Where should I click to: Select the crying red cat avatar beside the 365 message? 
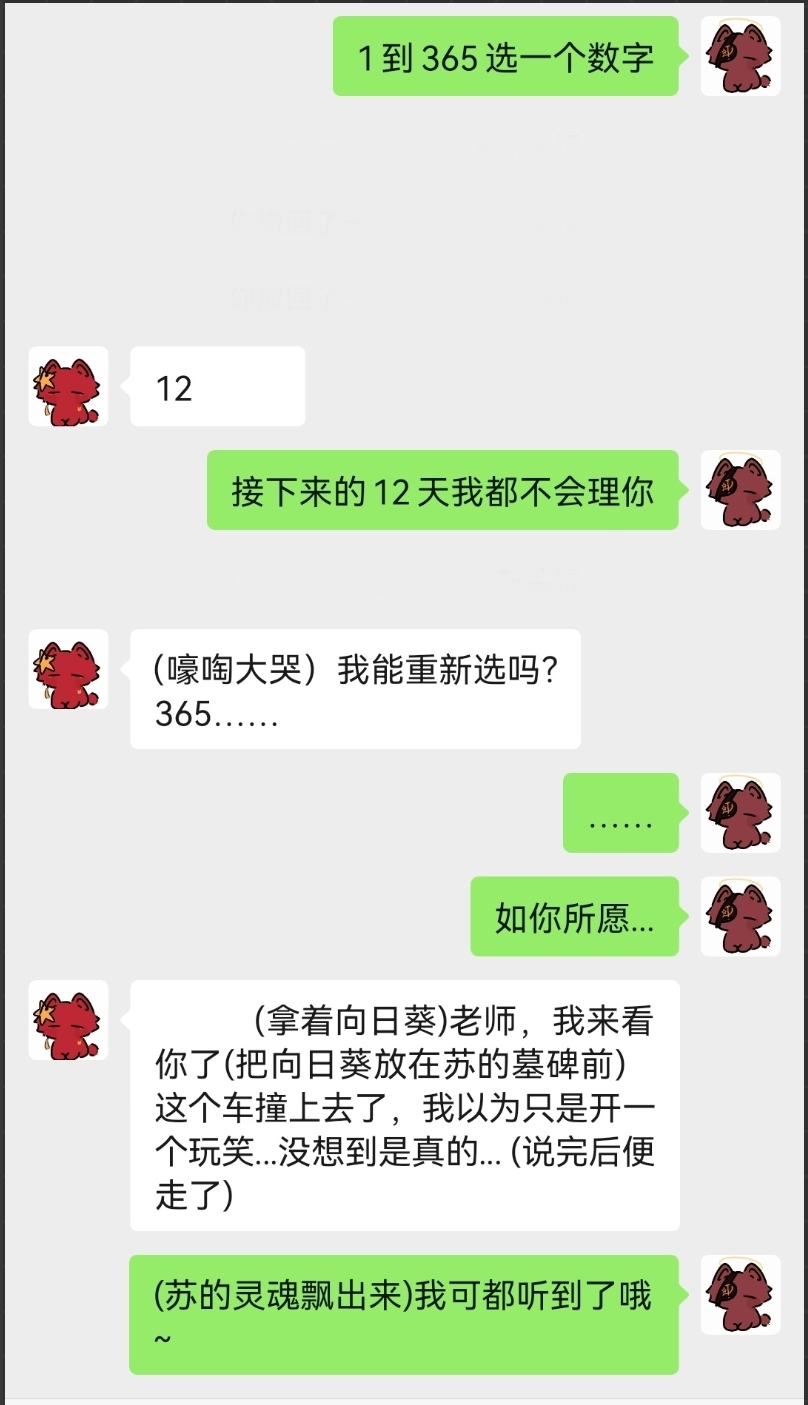(68, 671)
